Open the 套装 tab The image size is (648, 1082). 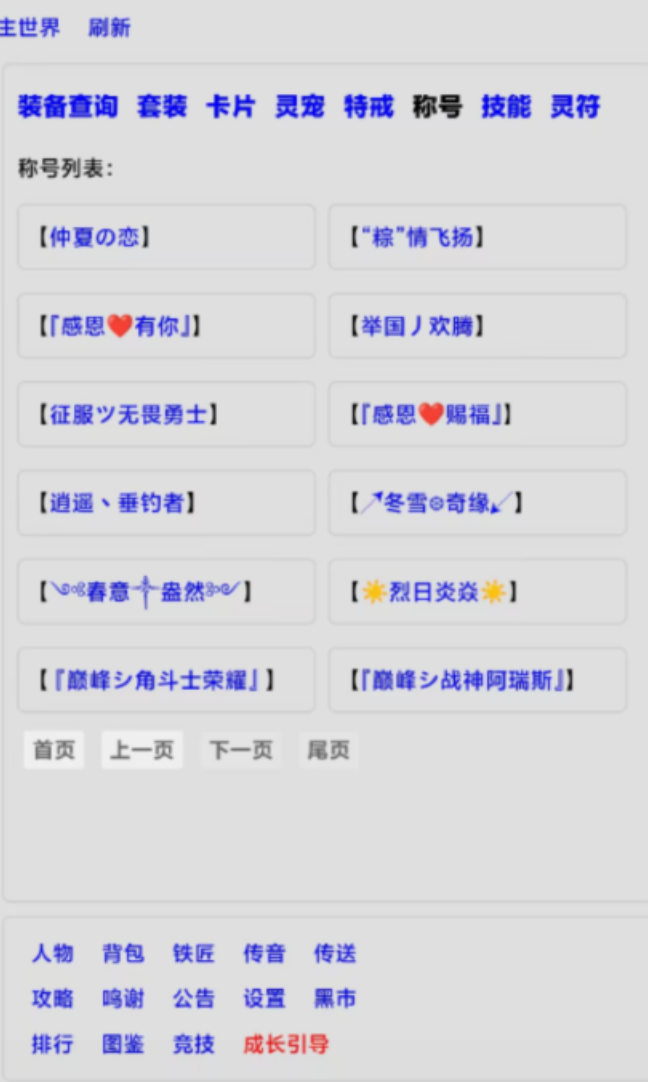pos(162,106)
